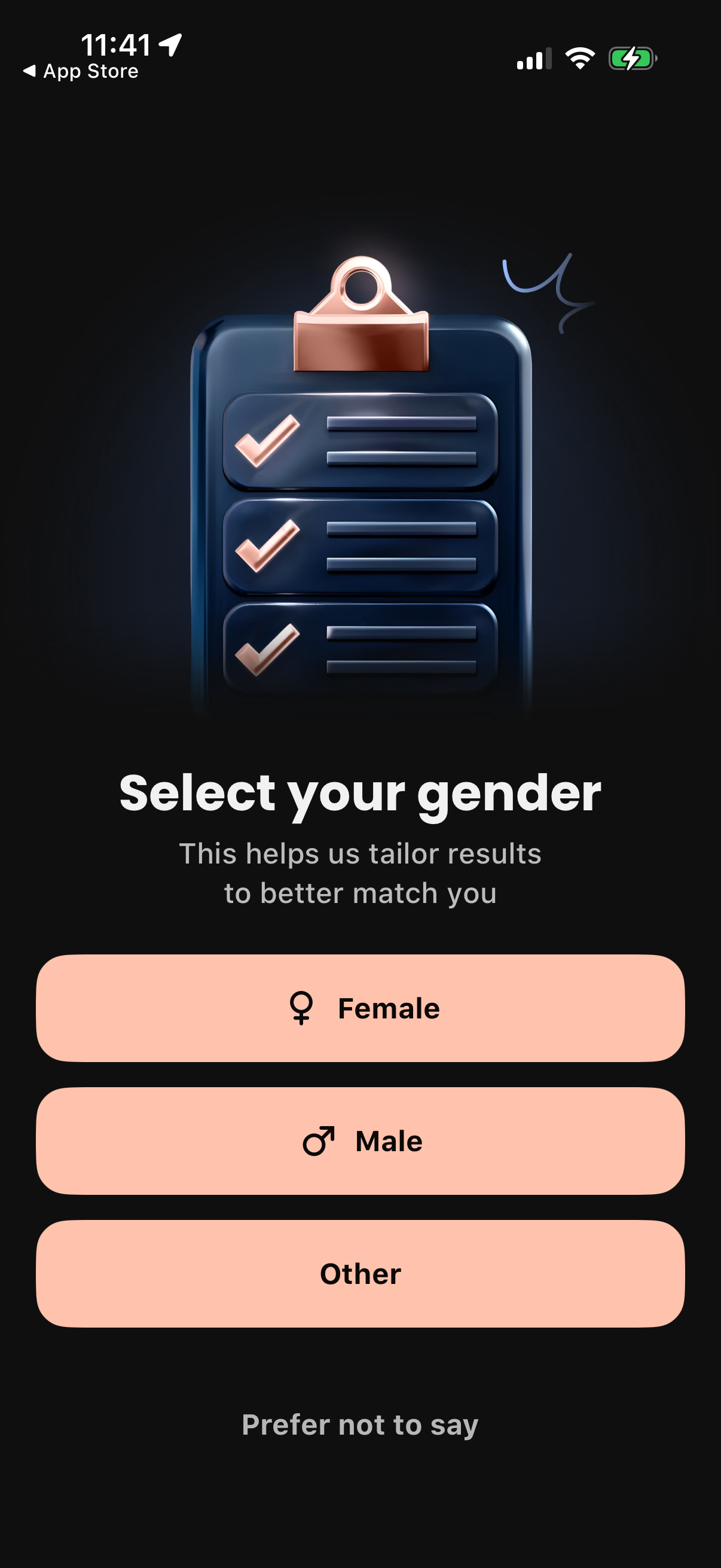Pick Other as gender
721x1568 pixels.
[x=360, y=1273]
